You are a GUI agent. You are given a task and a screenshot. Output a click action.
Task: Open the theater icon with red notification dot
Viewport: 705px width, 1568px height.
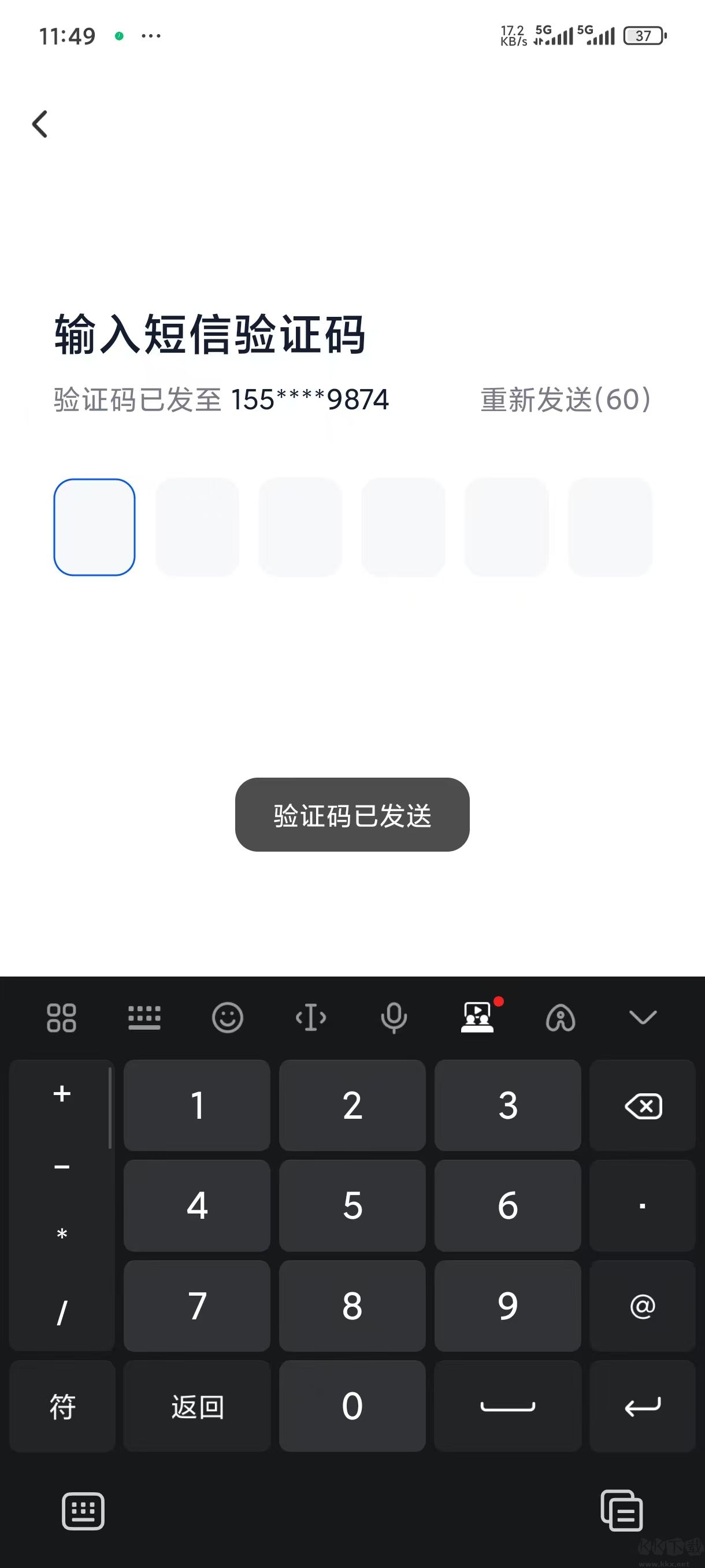coord(478,1017)
